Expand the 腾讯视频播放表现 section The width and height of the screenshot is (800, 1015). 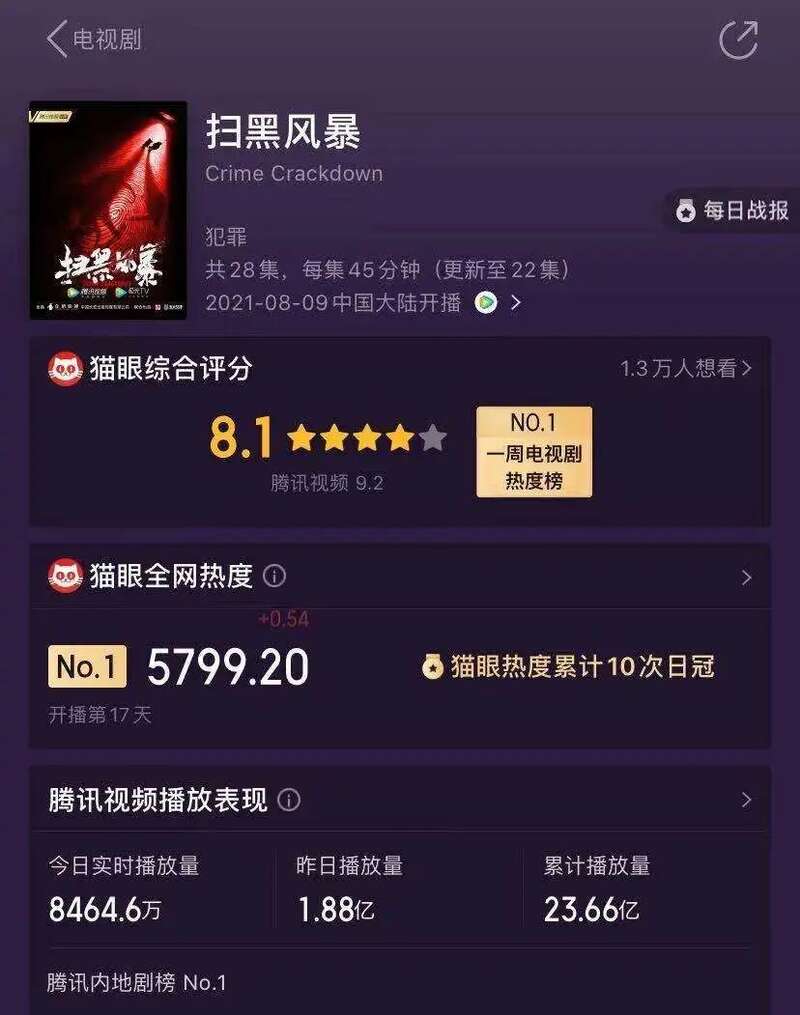(x=746, y=800)
